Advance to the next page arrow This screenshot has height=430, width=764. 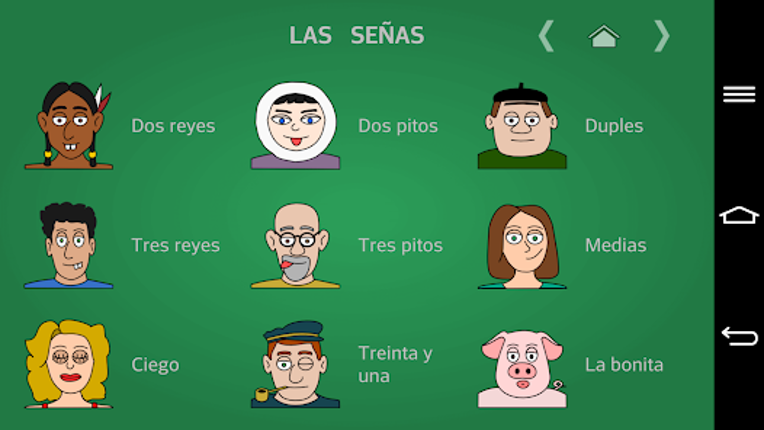tap(661, 36)
